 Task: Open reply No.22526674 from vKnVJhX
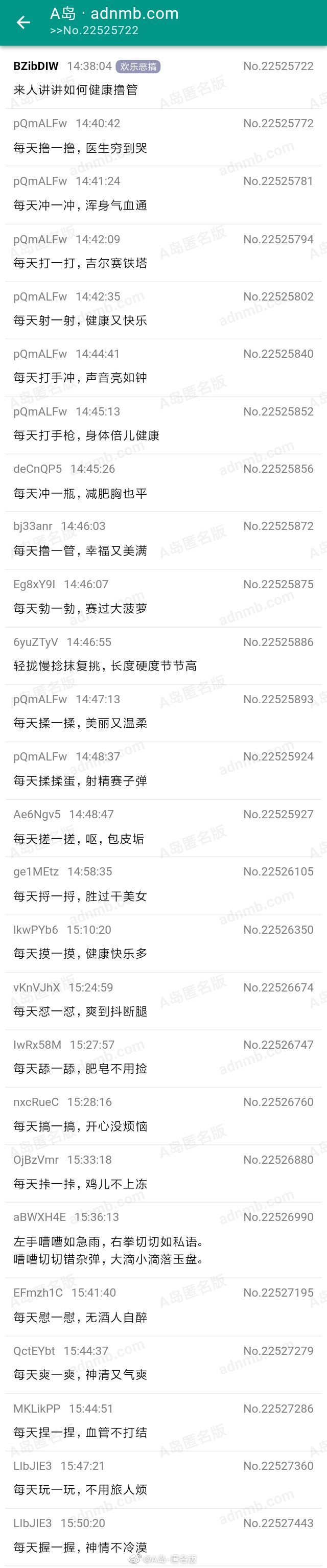[x=163, y=1000]
